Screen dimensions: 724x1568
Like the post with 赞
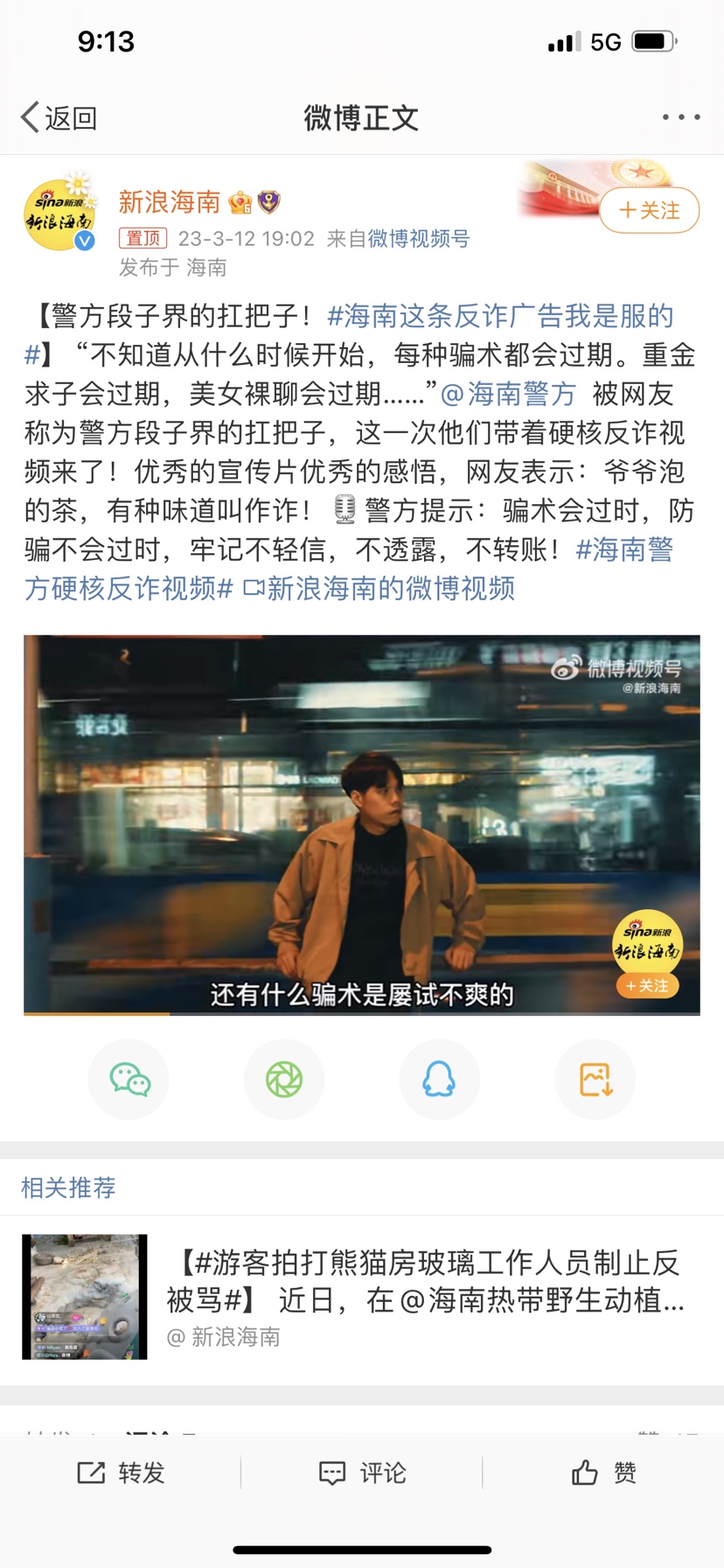(603, 1473)
